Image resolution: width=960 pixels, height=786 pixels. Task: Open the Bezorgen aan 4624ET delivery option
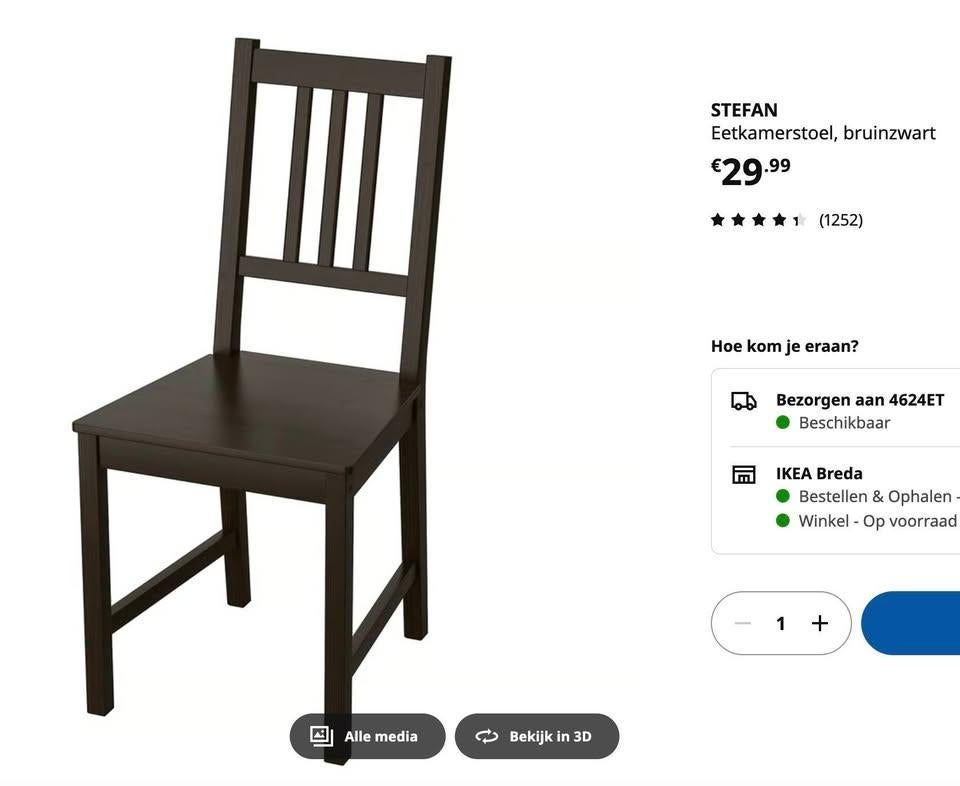(x=859, y=400)
